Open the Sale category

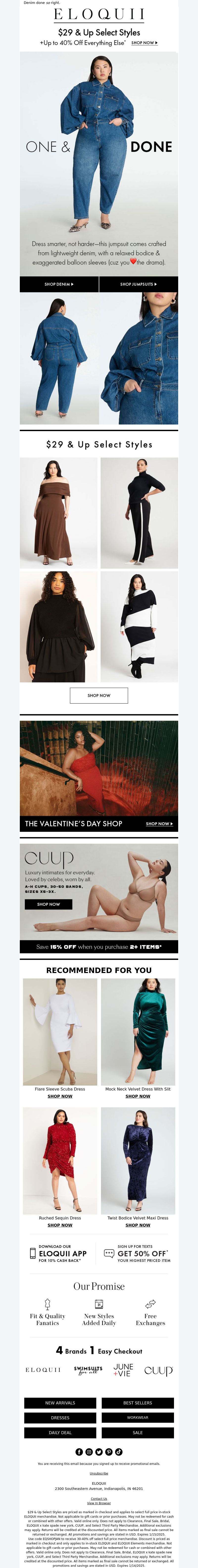click(138, 1433)
